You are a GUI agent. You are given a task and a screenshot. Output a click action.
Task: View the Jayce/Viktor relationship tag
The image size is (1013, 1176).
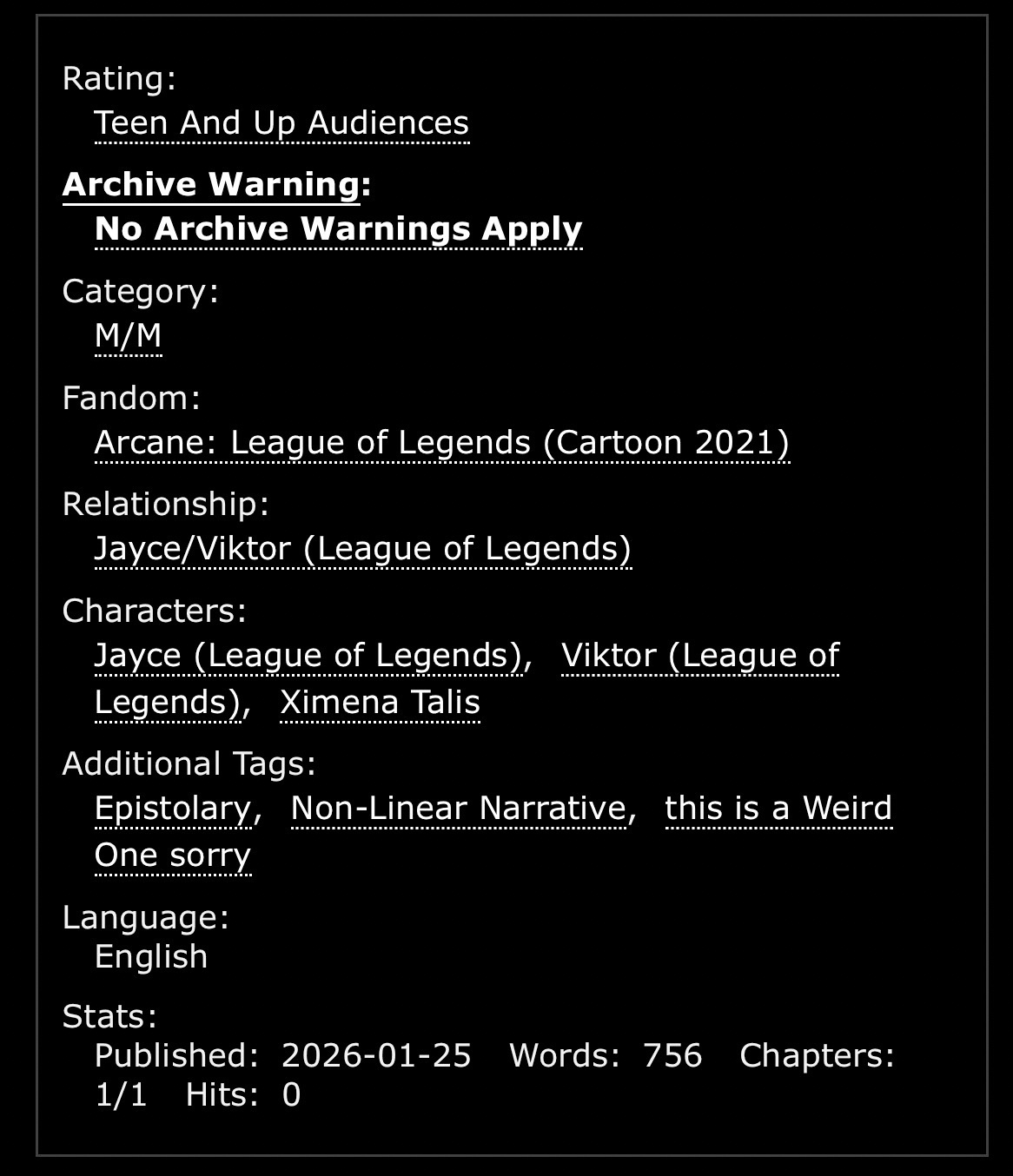coord(362,549)
